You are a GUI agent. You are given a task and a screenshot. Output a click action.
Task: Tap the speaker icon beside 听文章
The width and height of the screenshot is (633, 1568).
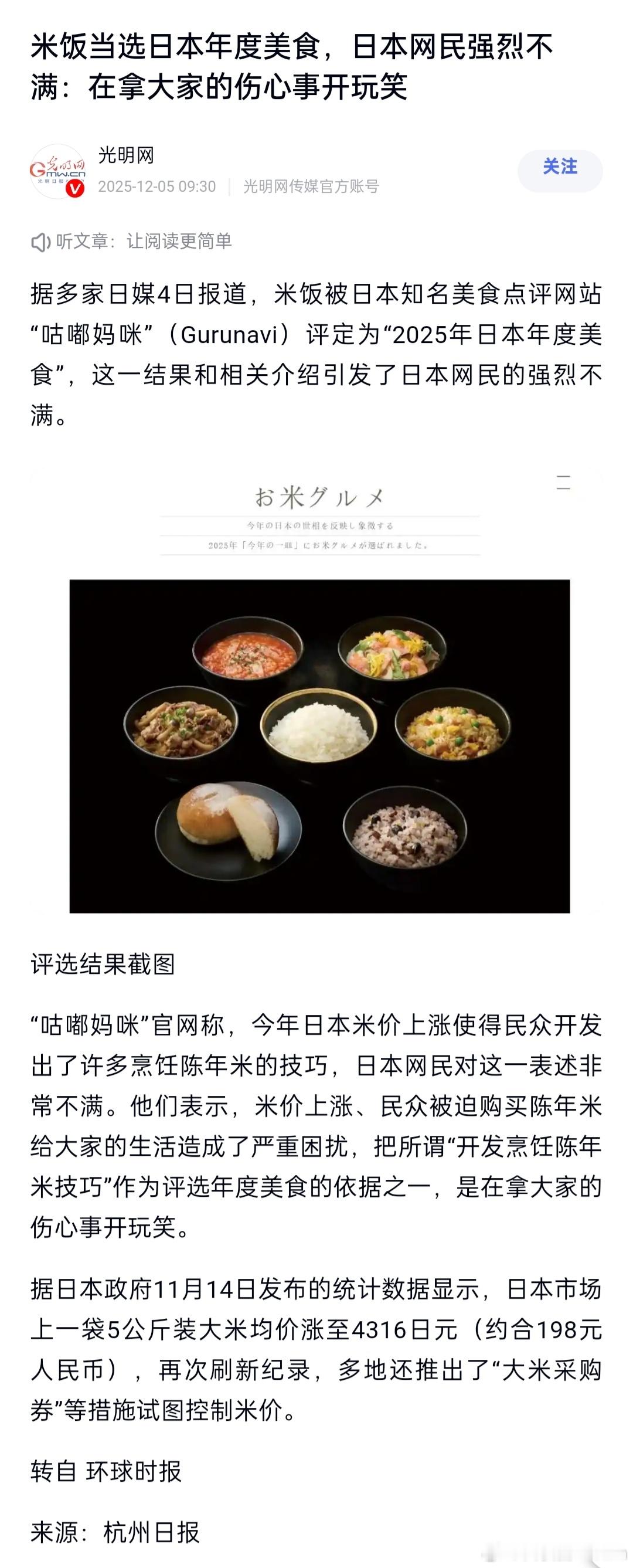40,241
